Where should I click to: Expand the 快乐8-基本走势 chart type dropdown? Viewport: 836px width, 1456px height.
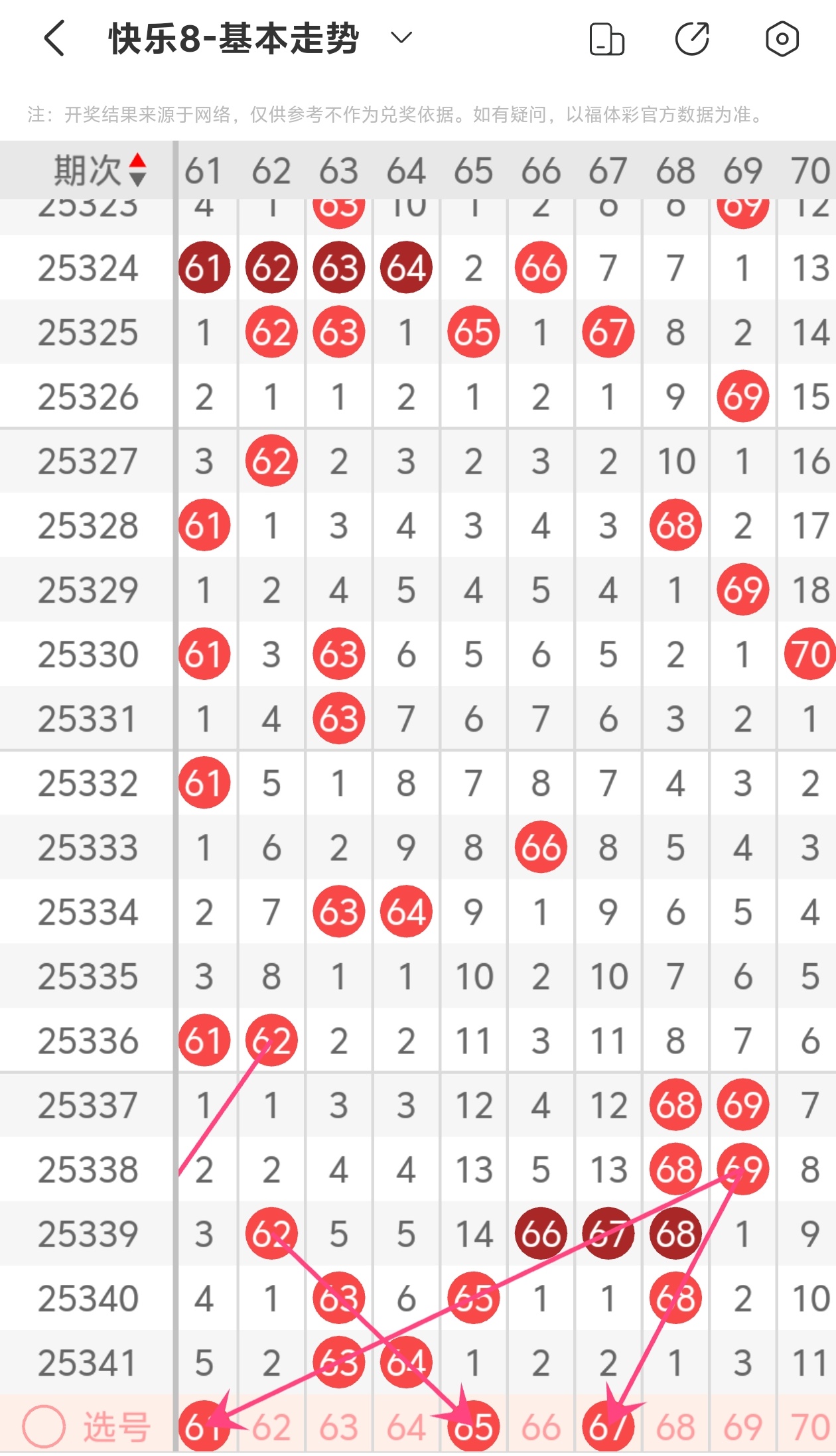coord(401,37)
